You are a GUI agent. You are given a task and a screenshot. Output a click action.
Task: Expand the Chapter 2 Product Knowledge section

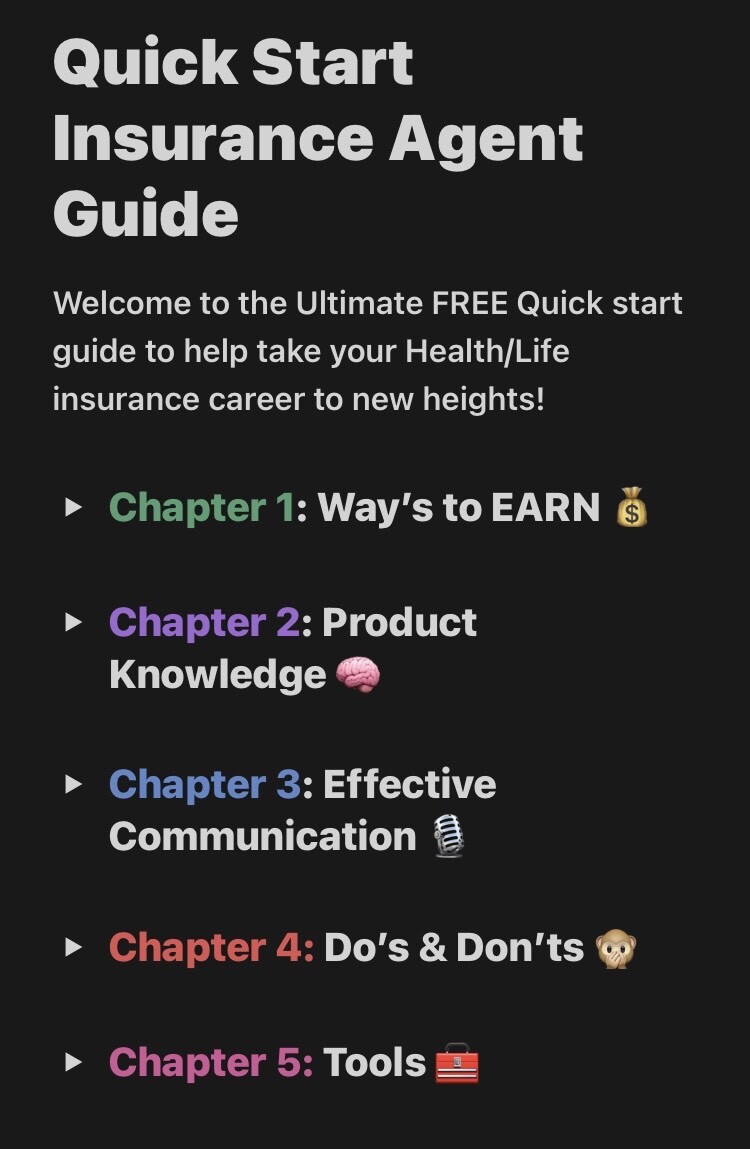[x=73, y=623]
